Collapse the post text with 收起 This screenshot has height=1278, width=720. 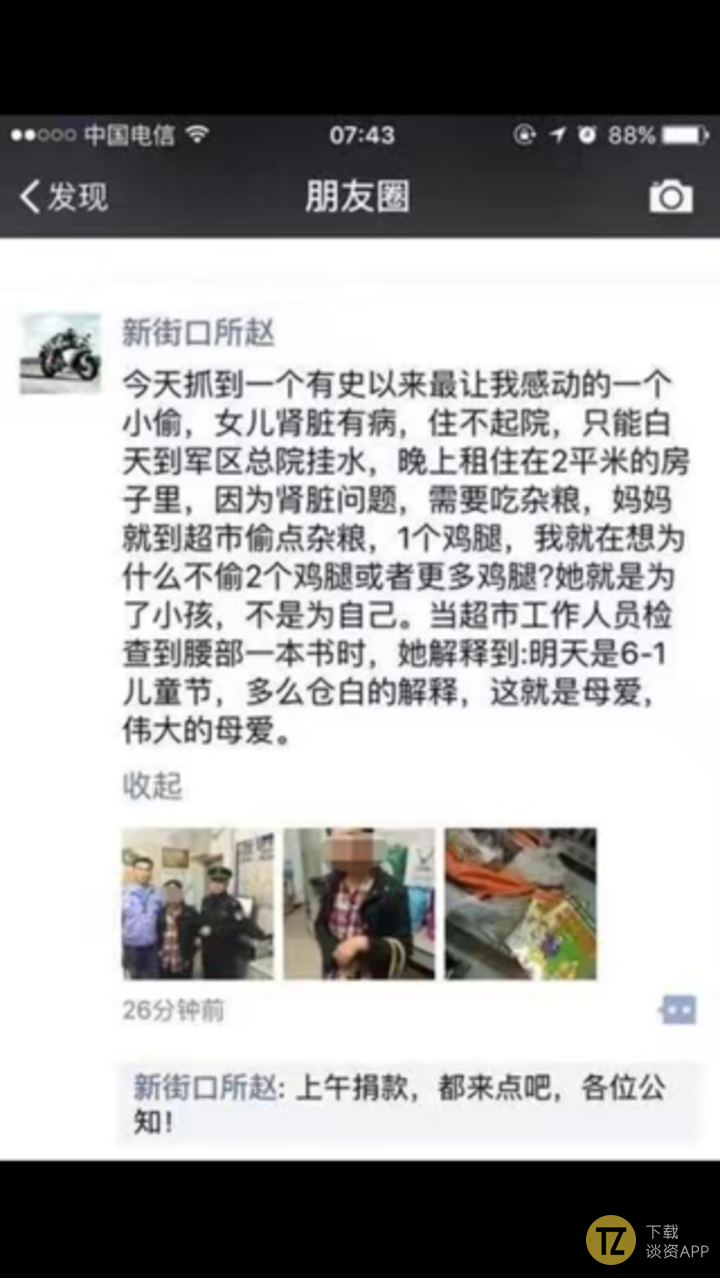point(152,786)
